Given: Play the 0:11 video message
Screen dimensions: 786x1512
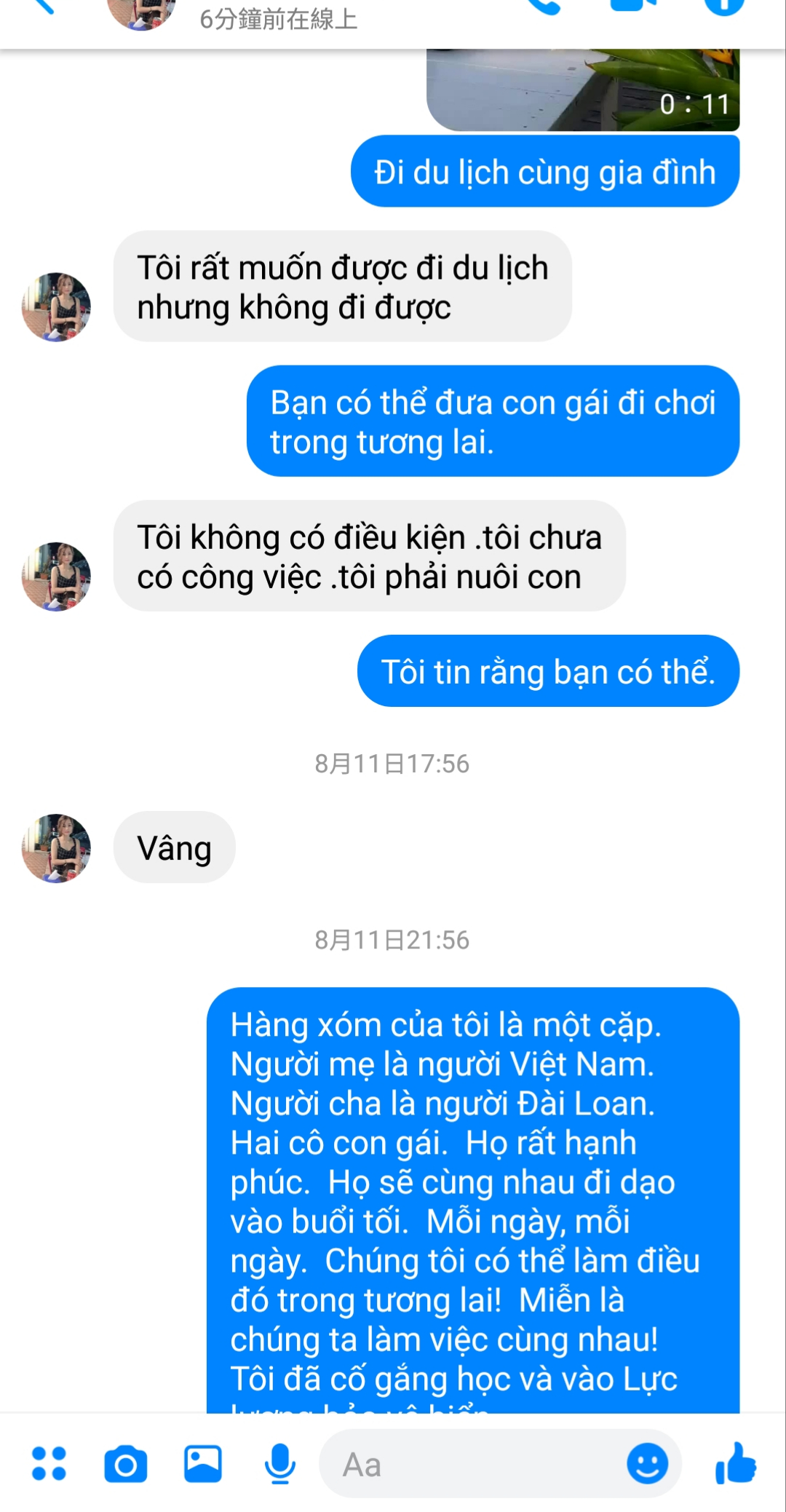Looking at the screenshot, I should (582, 89).
